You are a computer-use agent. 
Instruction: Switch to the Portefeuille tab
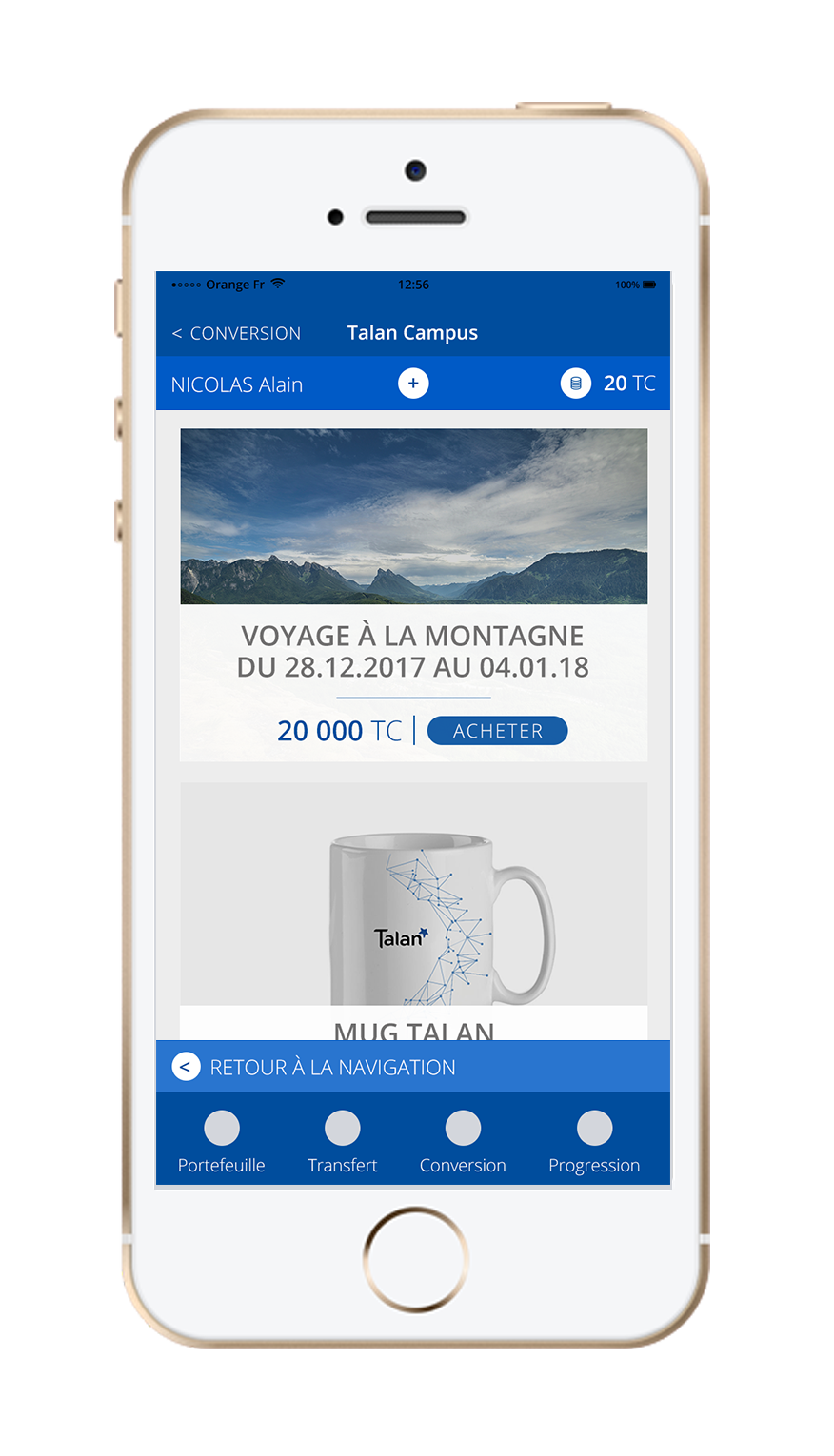pos(222,1142)
